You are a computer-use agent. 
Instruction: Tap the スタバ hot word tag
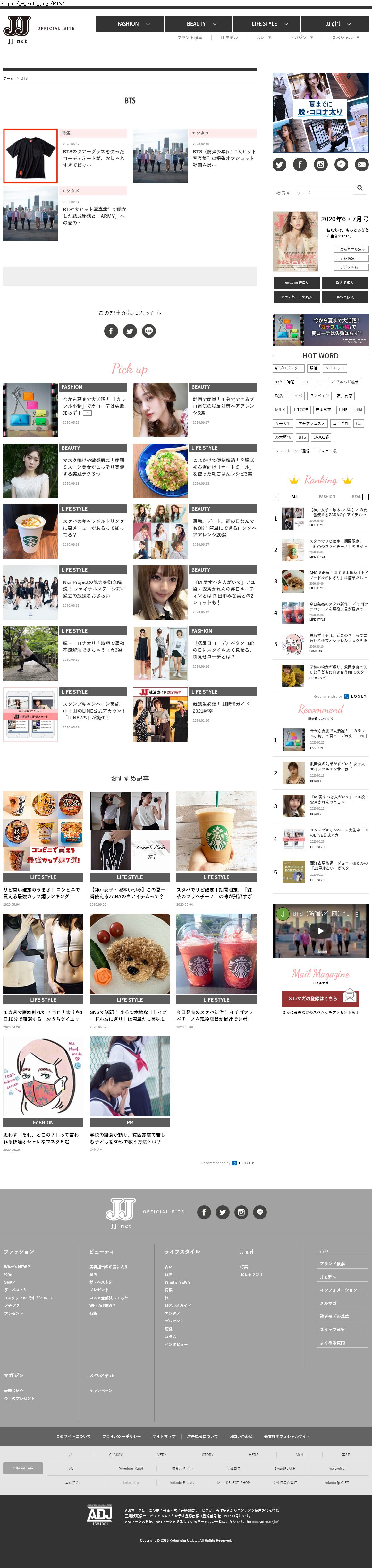click(296, 396)
